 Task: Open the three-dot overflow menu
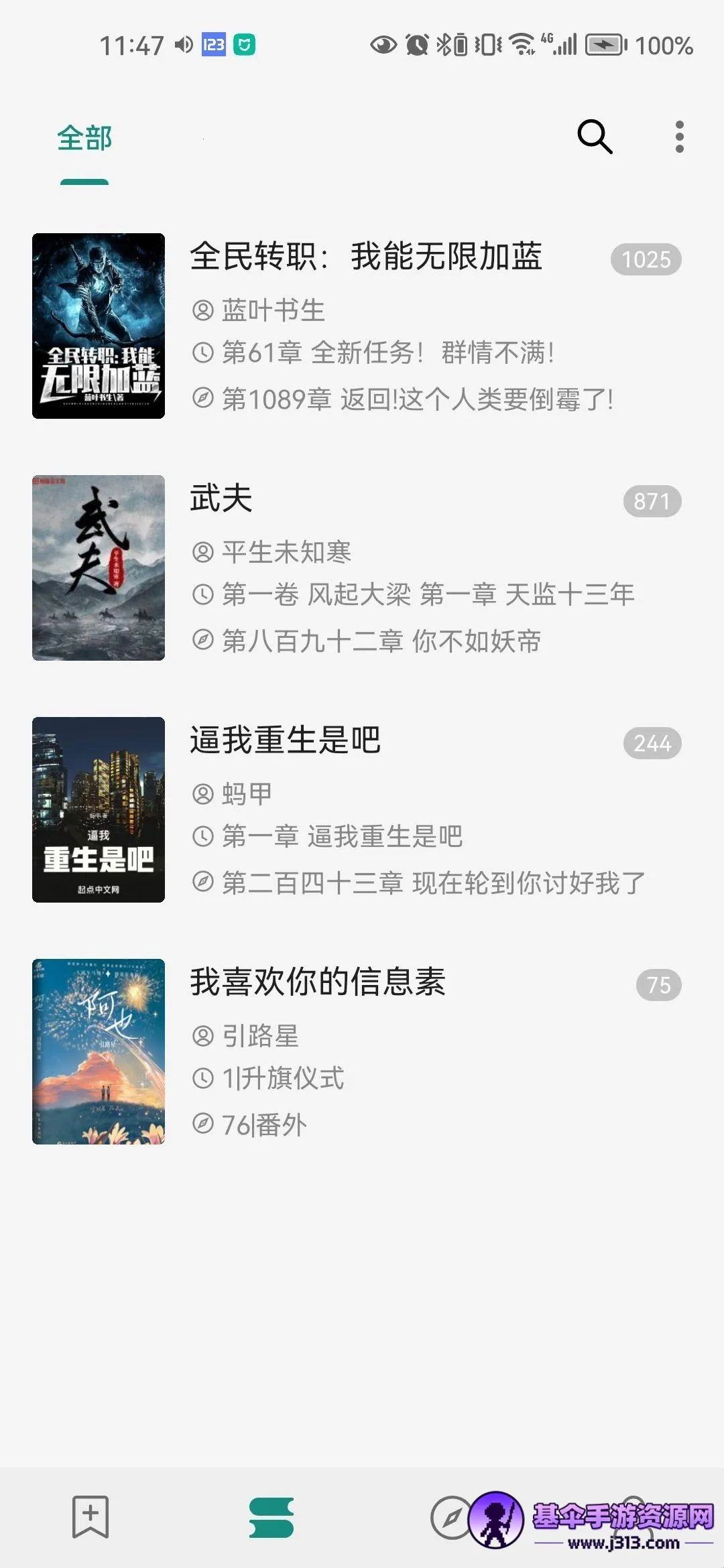coord(680,137)
